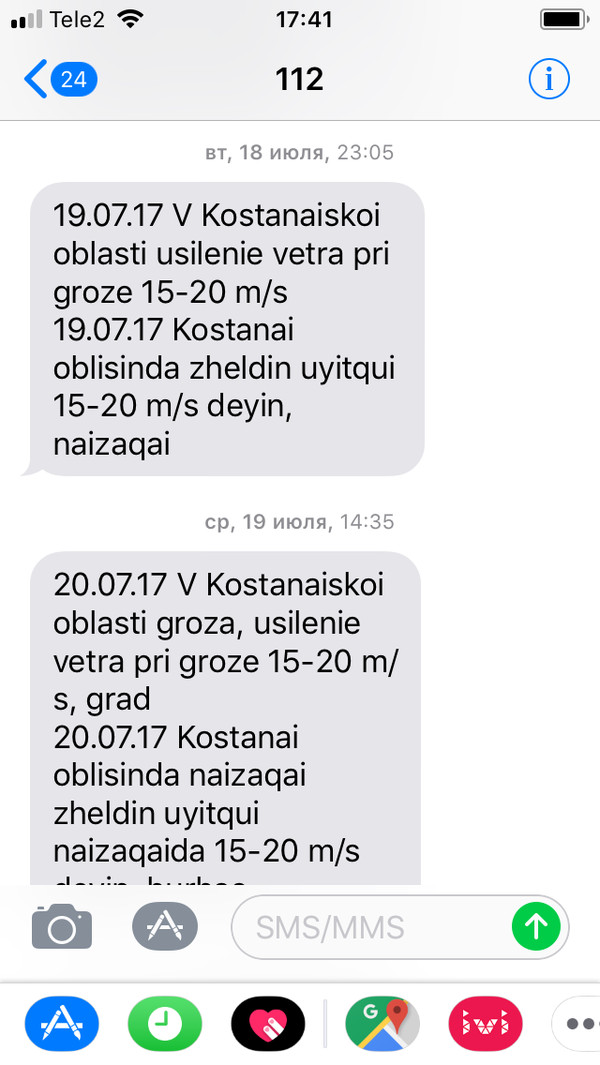Open the ivi app in the strip
This screenshot has width=600, height=1065.
coord(486,1023)
